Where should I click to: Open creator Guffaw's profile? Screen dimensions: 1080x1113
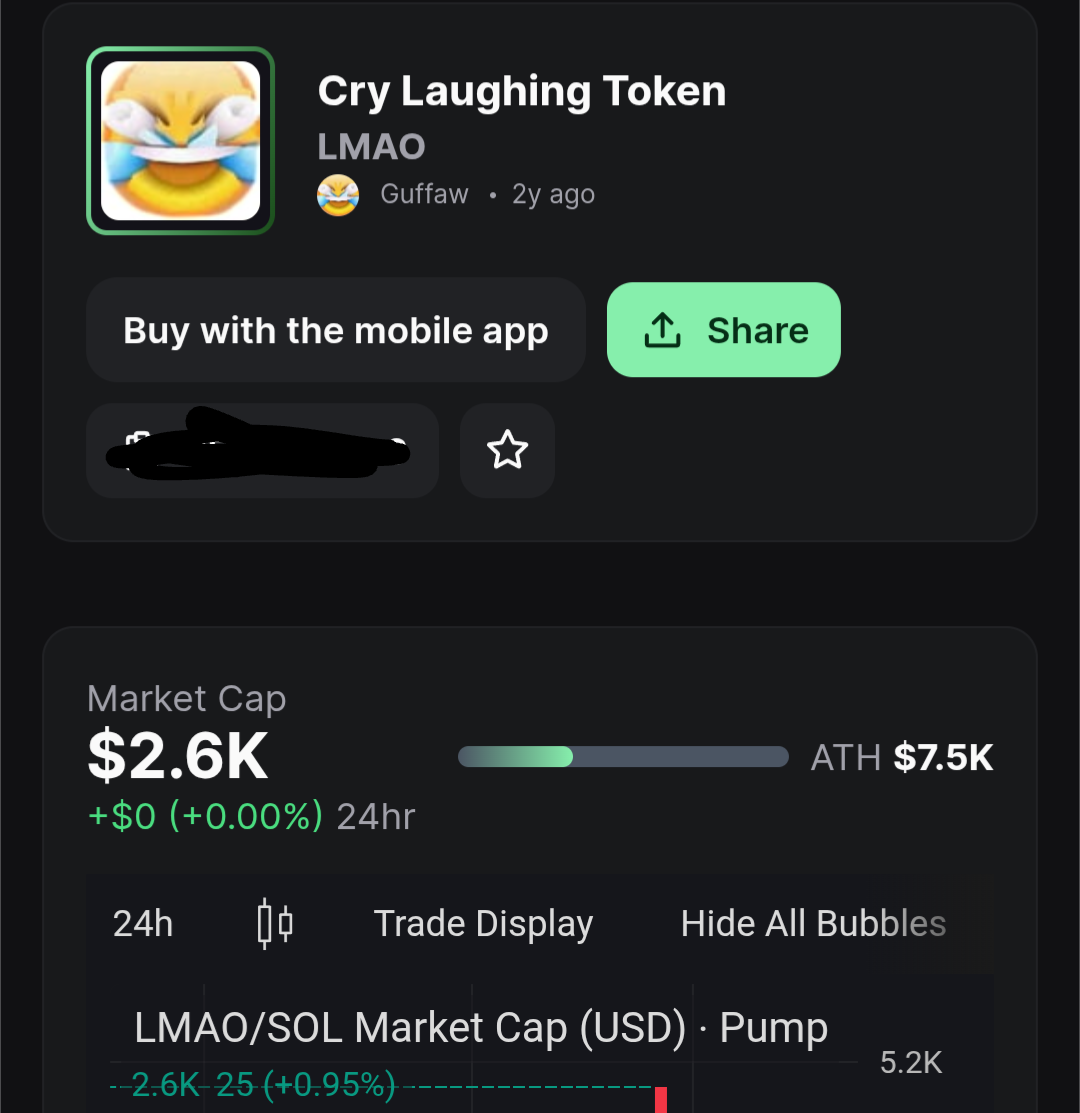[x=423, y=194]
